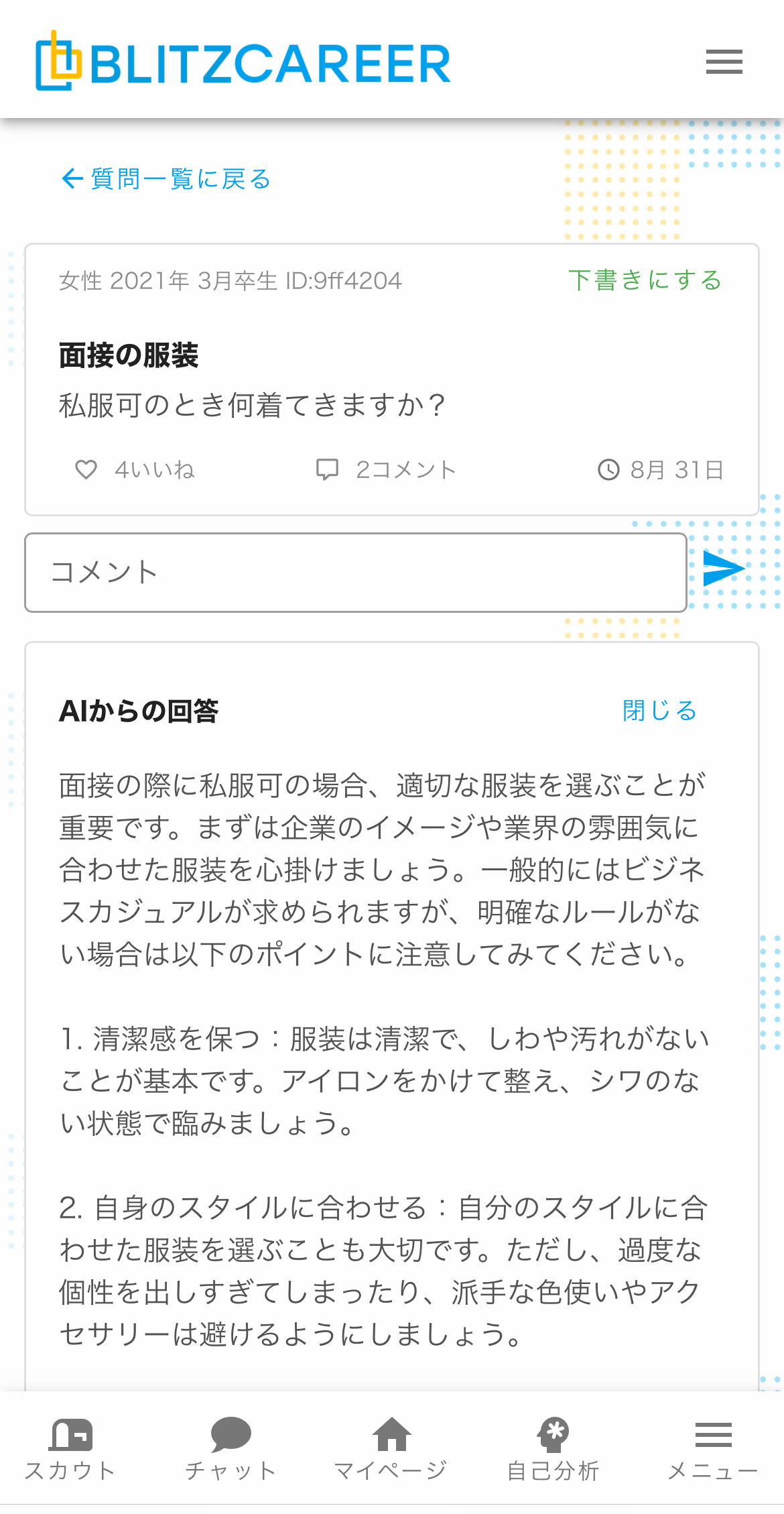Open the hamburger menu in the header
784x1514 pixels.
tap(724, 62)
